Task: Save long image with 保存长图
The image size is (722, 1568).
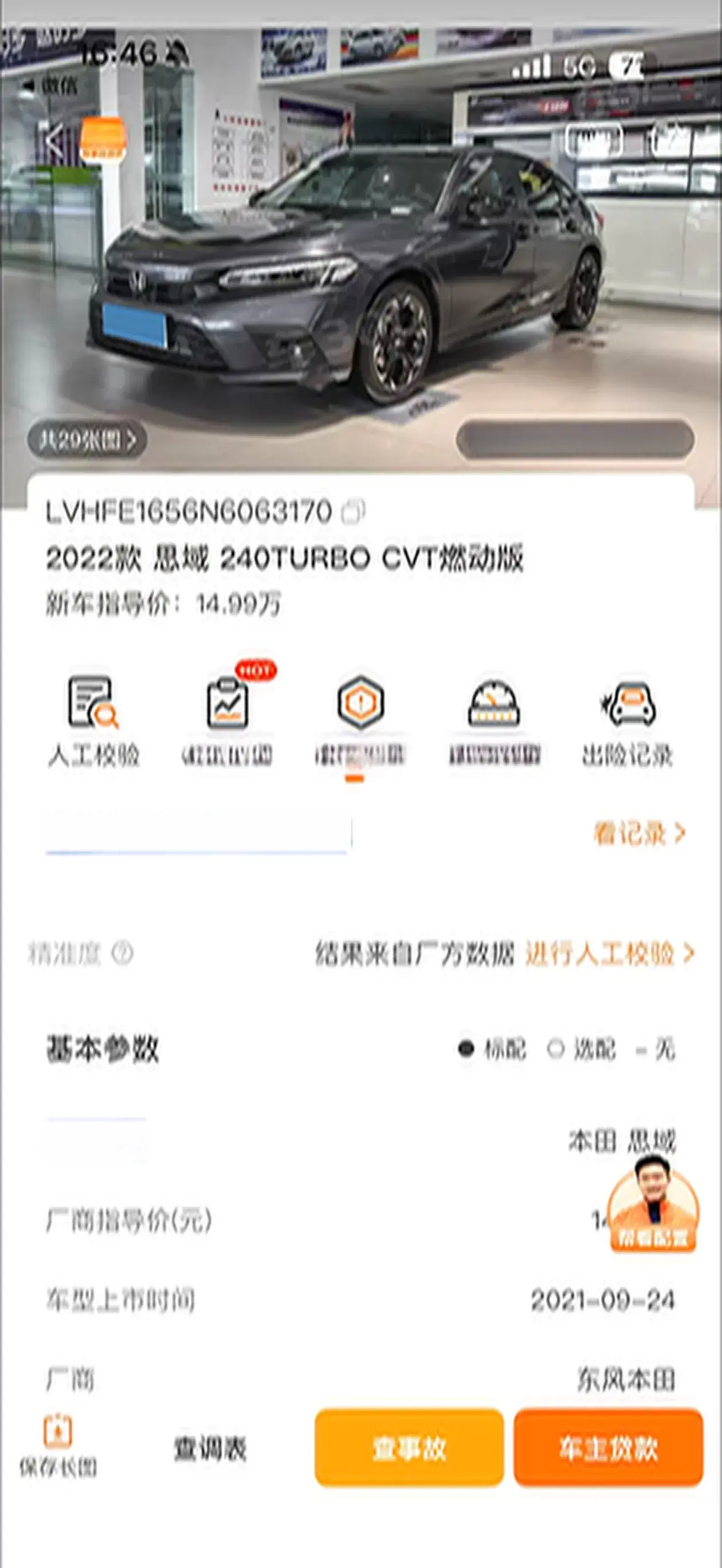Action: pyautogui.click(x=58, y=1448)
